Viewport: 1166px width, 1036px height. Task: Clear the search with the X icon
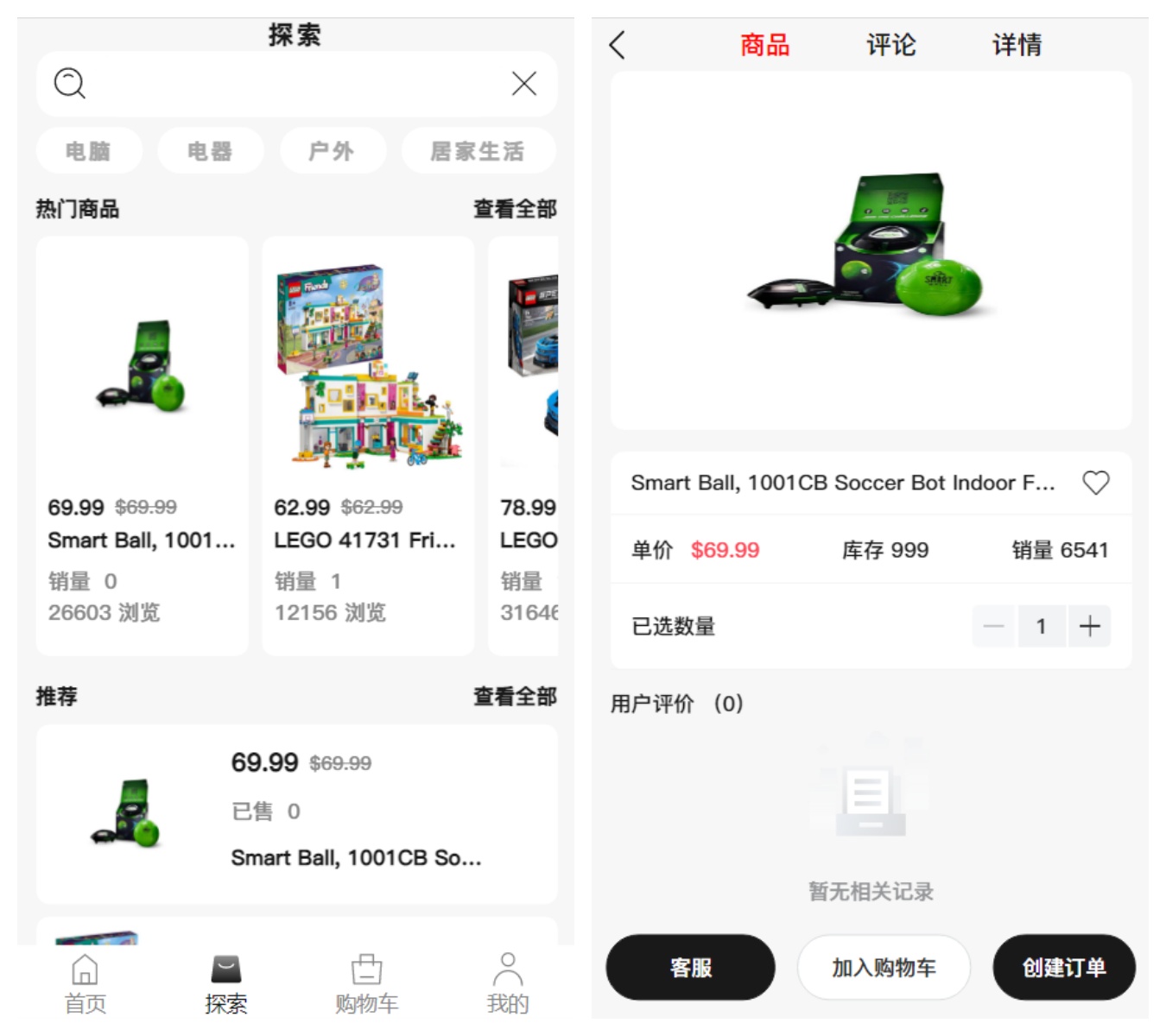(523, 84)
